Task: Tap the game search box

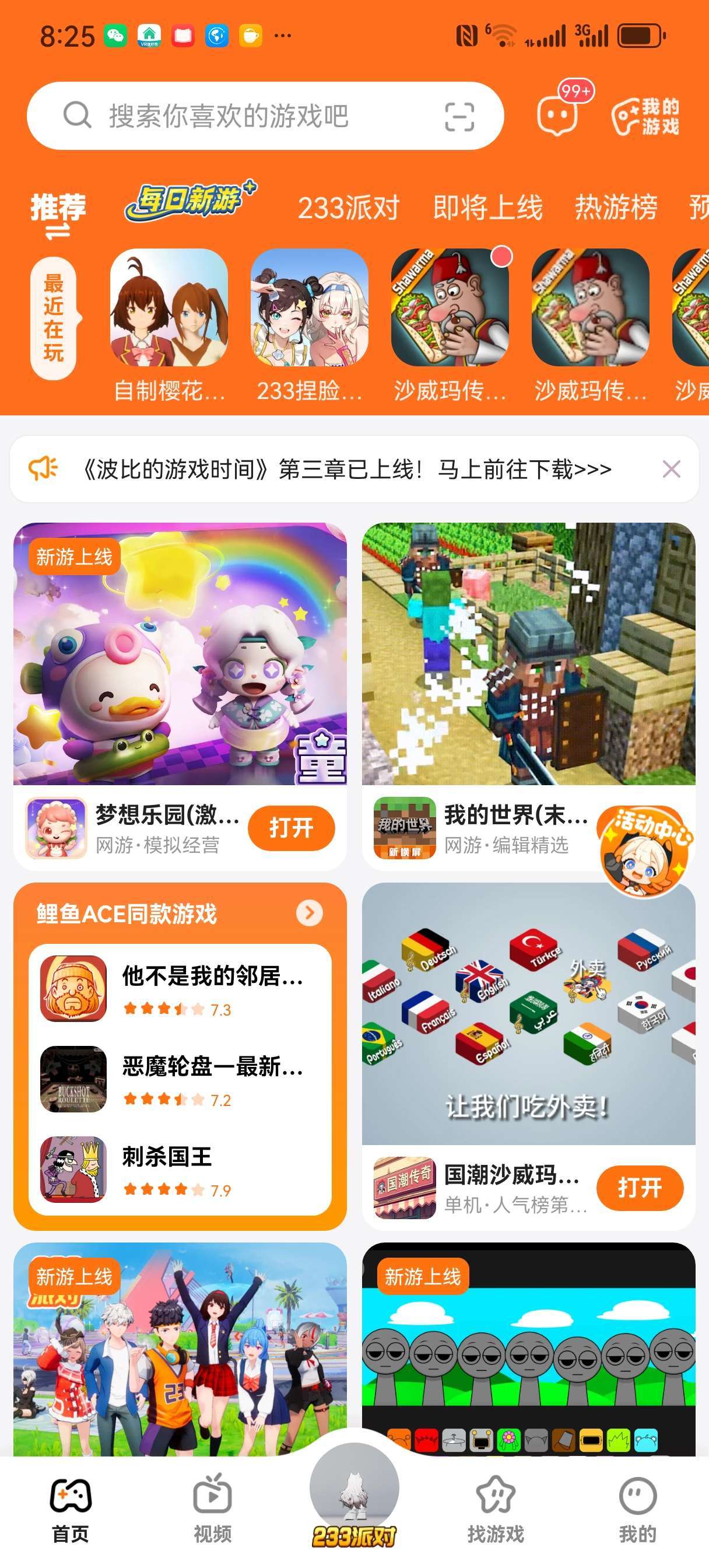Action: (x=244, y=116)
